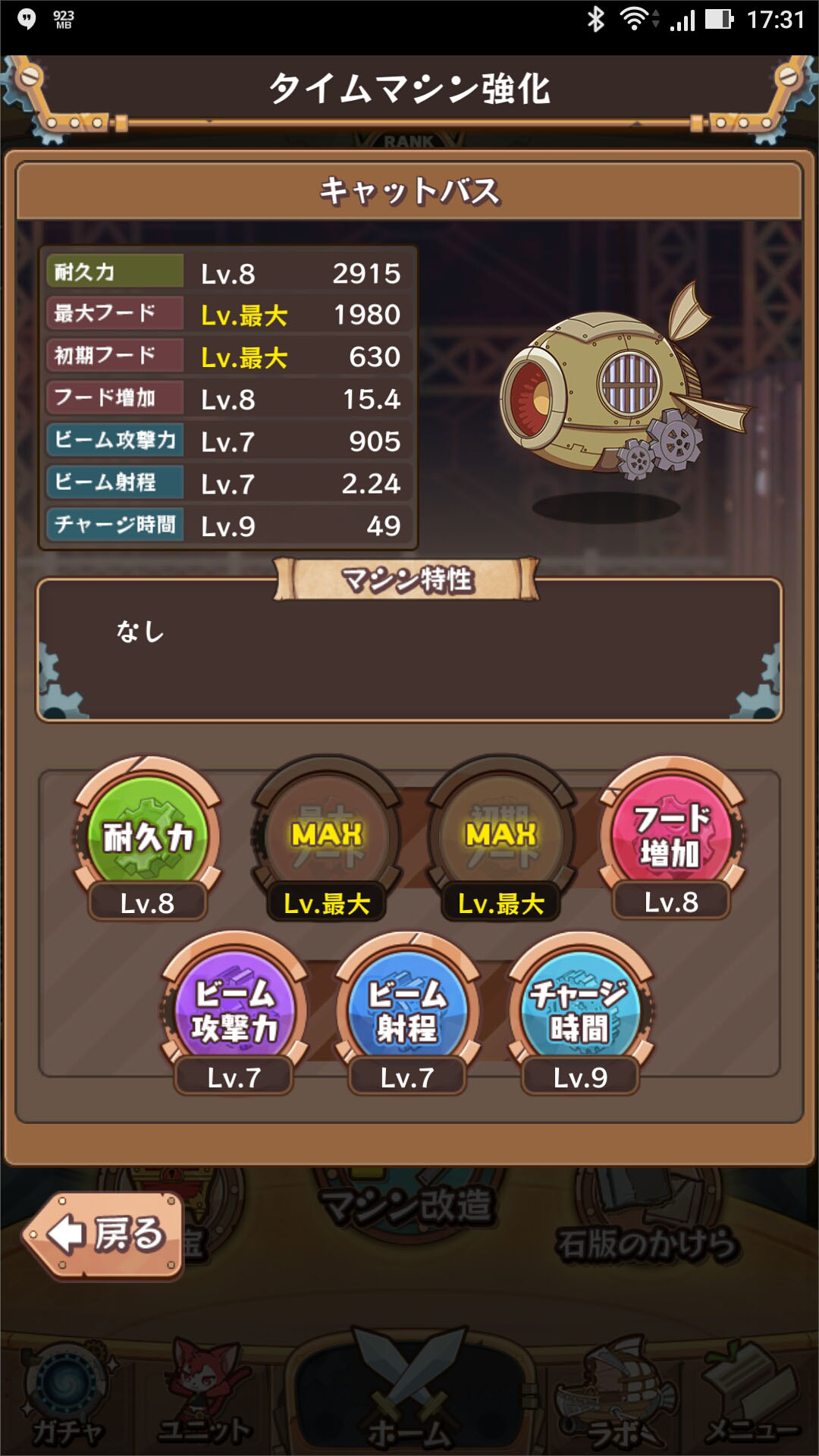Screen dimensions: 819x1456
Task: Upgrade ビーム射程 beam range
Action: tap(407, 1012)
